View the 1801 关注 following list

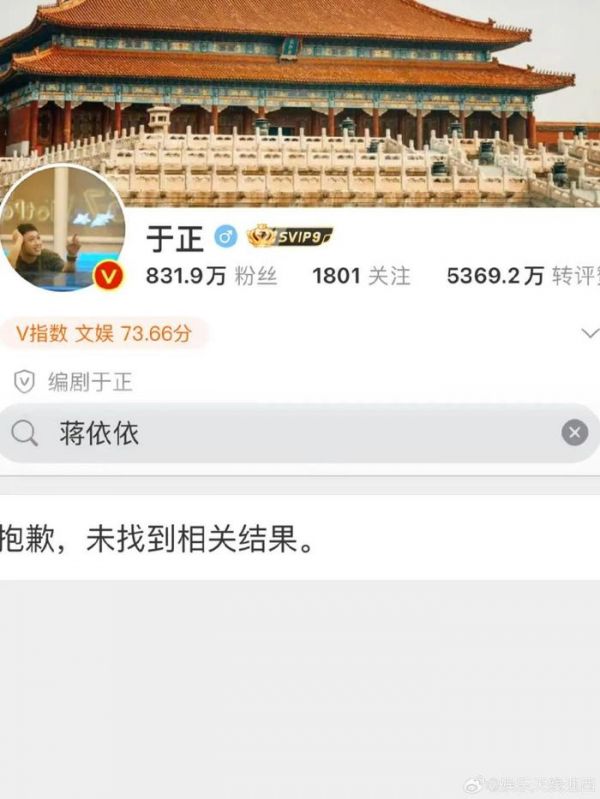coord(361,277)
